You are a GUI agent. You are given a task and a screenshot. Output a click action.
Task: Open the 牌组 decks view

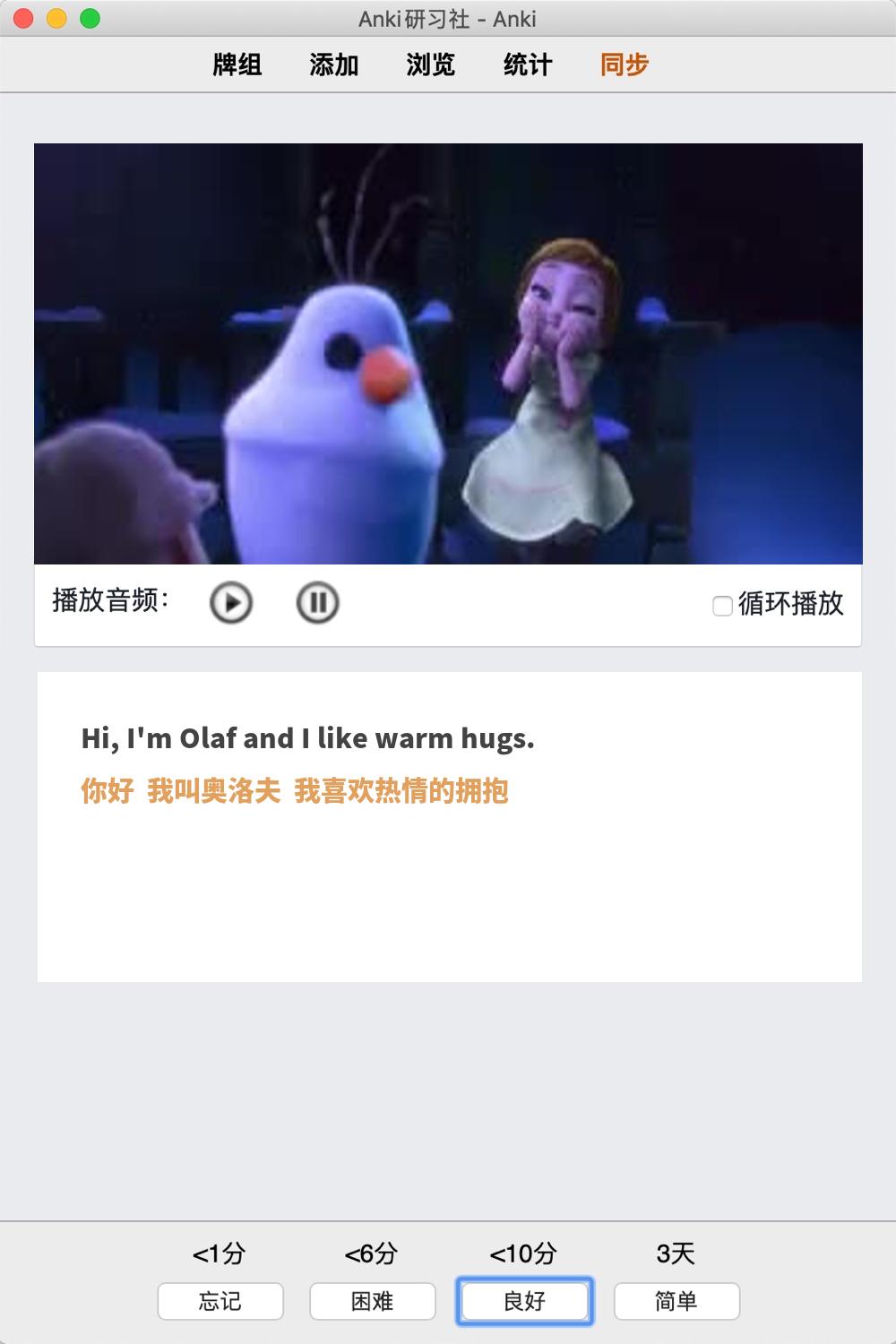[237, 65]
